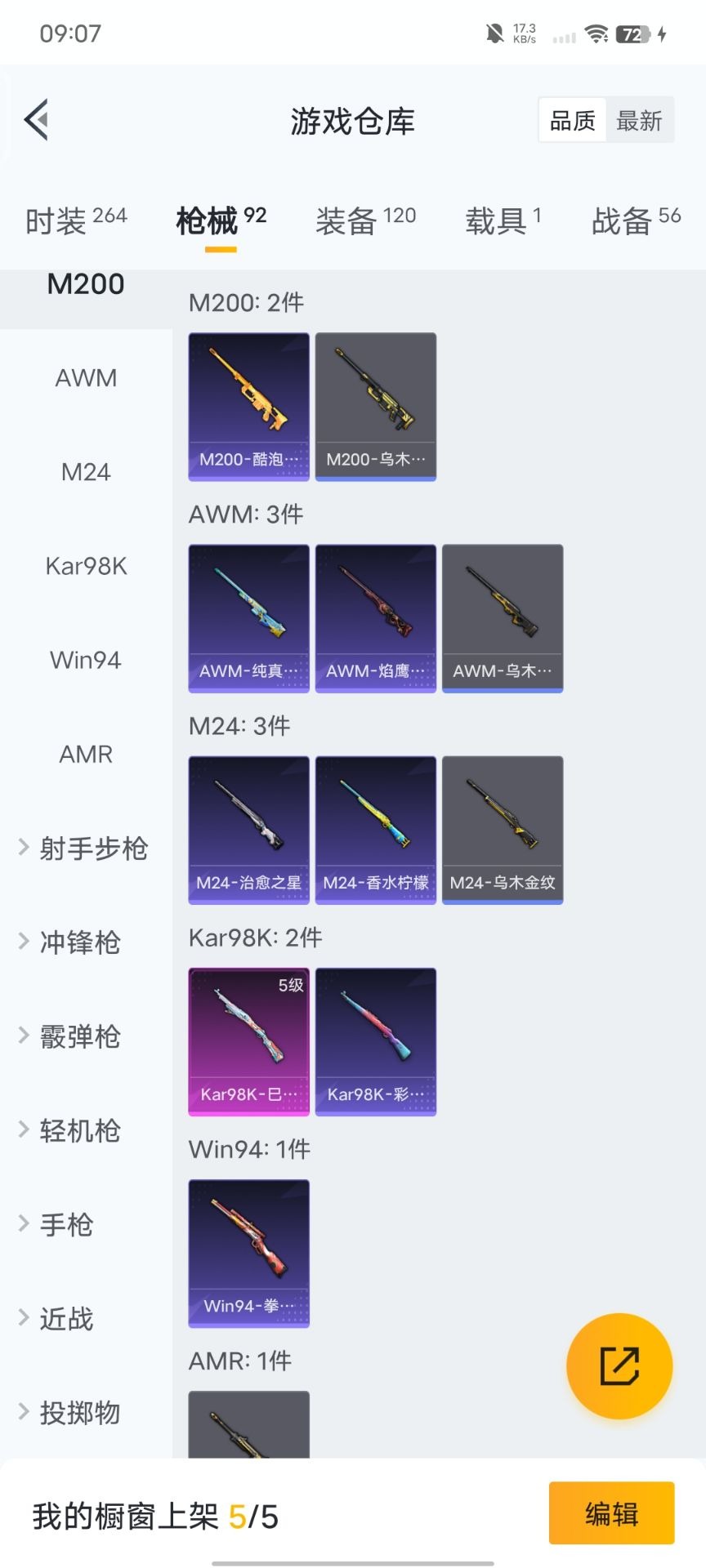
Task: Select Win94 in the side list
Action: 86,660
